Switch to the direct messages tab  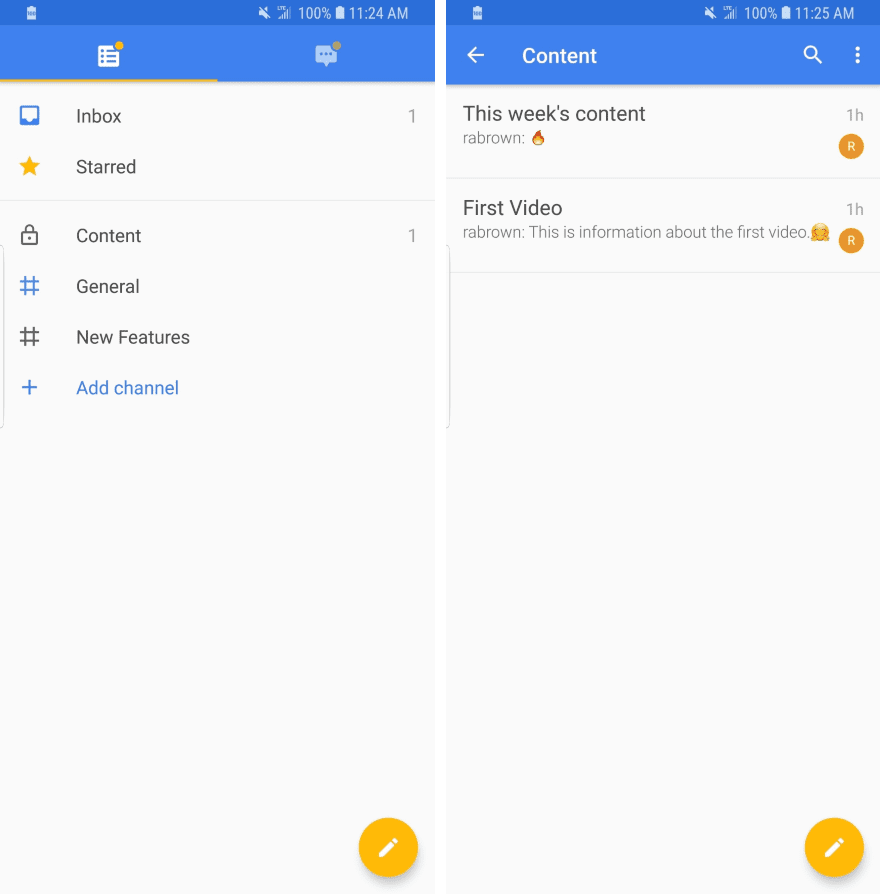pyautogui.click(x=326, y=56)
